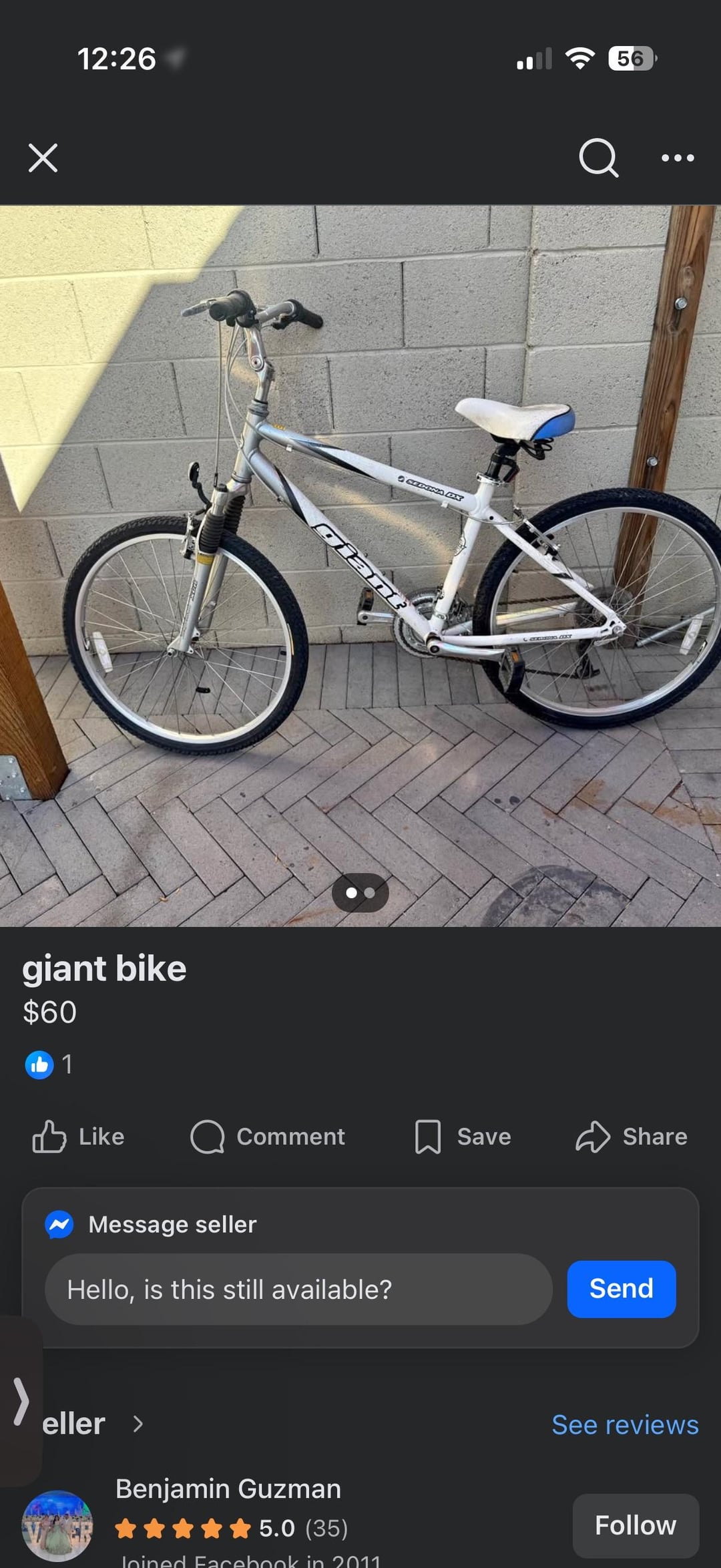
Task: Edit the message to seller field
Action: coord(298,1290)
